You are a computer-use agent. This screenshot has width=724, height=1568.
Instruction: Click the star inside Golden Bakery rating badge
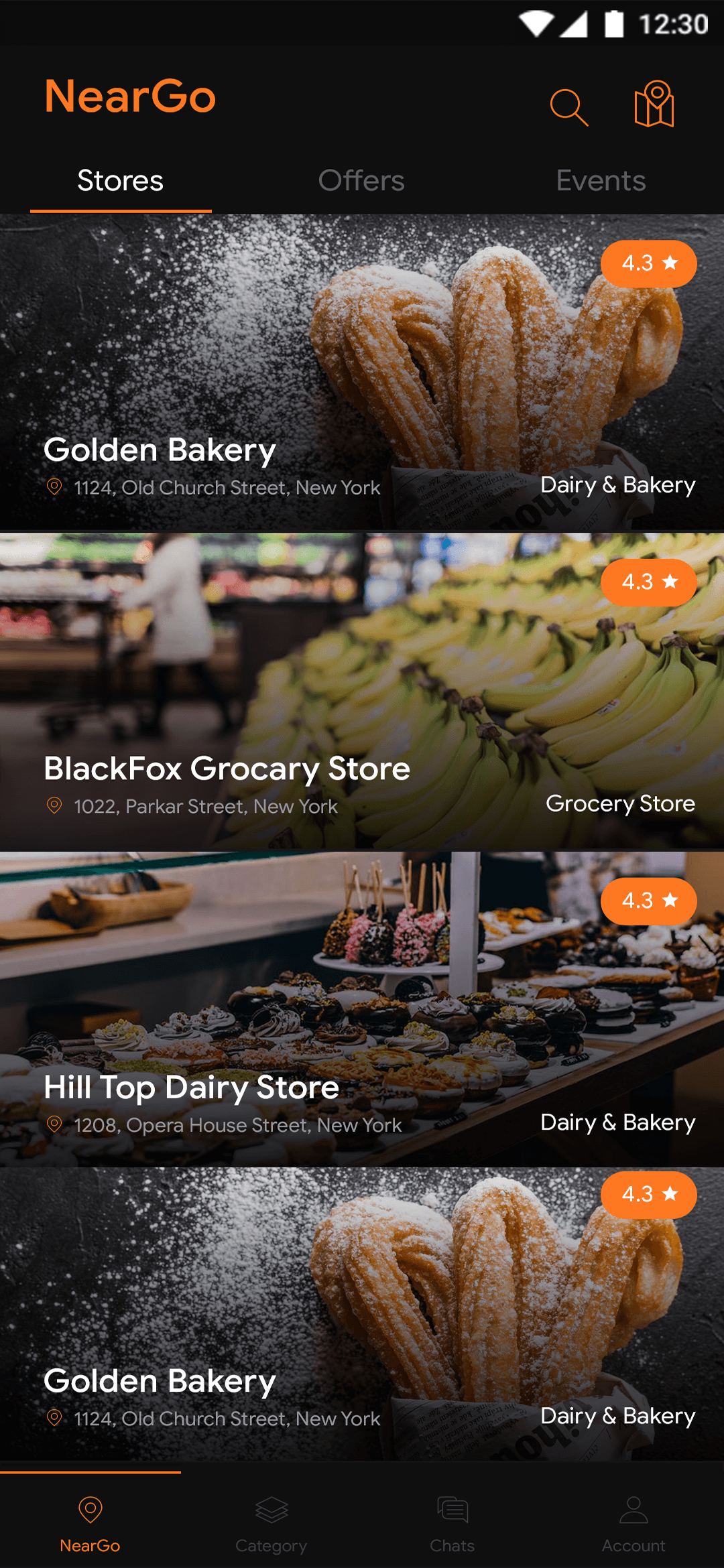tap(670, 263)
